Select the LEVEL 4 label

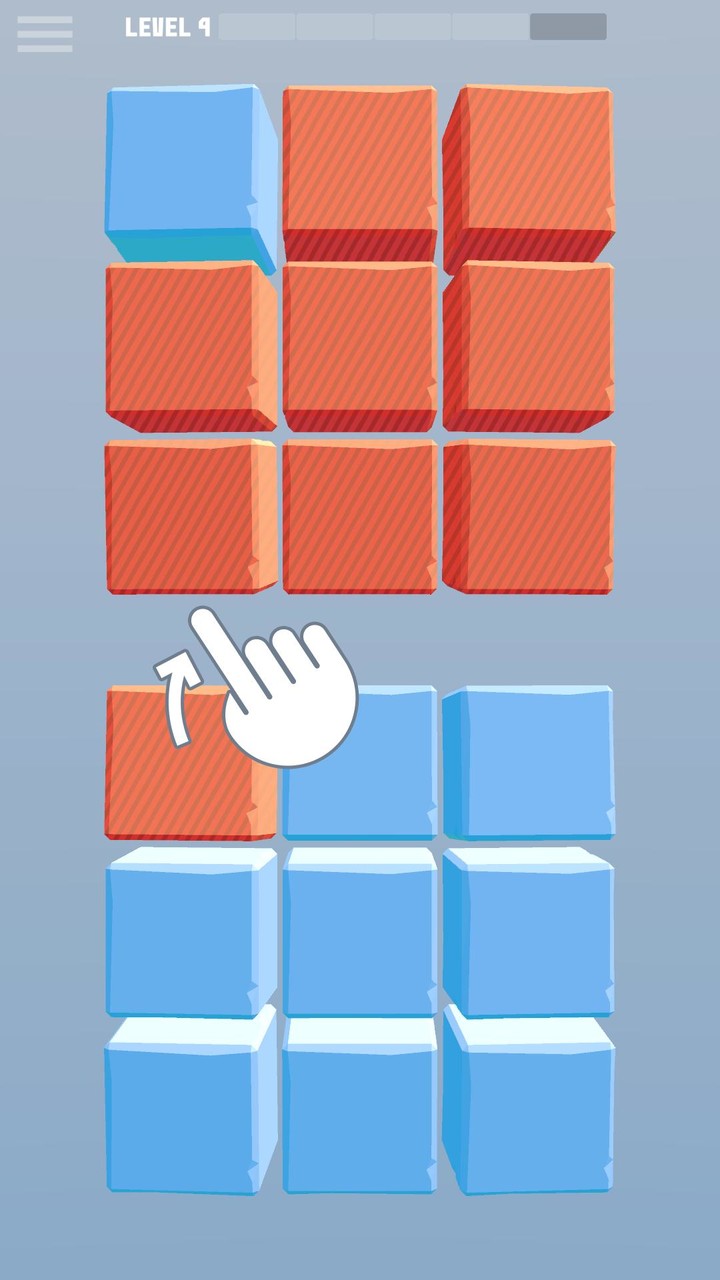168,28
